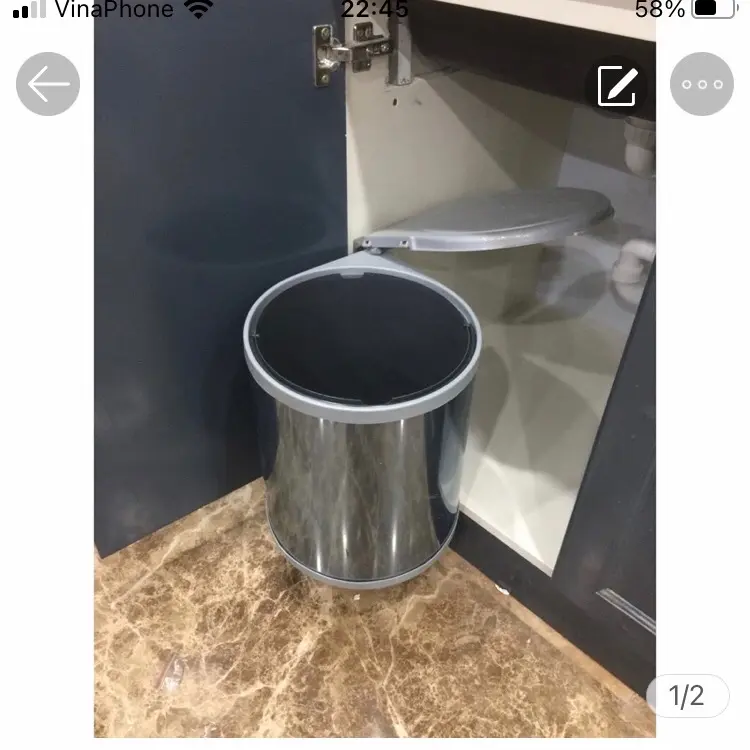Open the trash bin product photo

click(375, 400)
